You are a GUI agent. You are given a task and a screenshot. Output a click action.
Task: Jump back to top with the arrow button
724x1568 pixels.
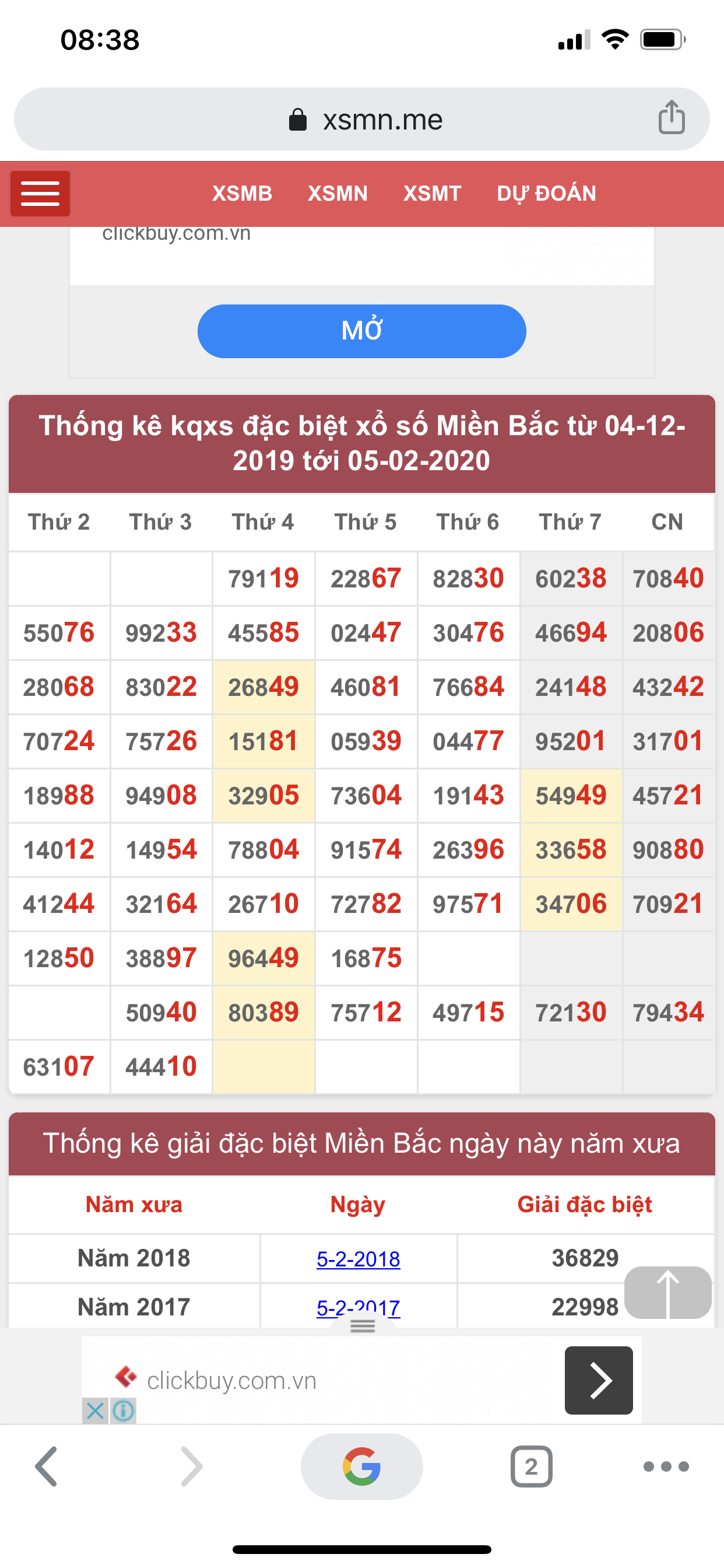coord(668,1293)
